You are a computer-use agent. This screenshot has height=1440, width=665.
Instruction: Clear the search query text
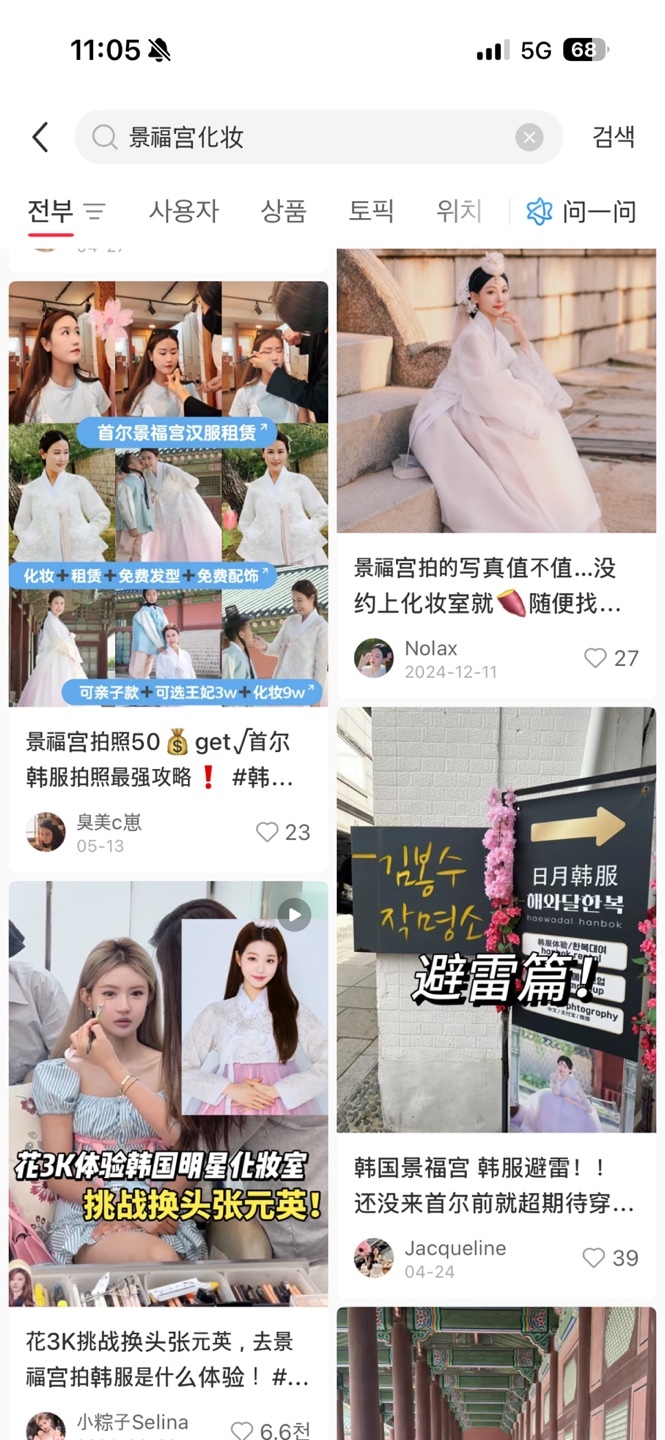(x=529, y=137)
